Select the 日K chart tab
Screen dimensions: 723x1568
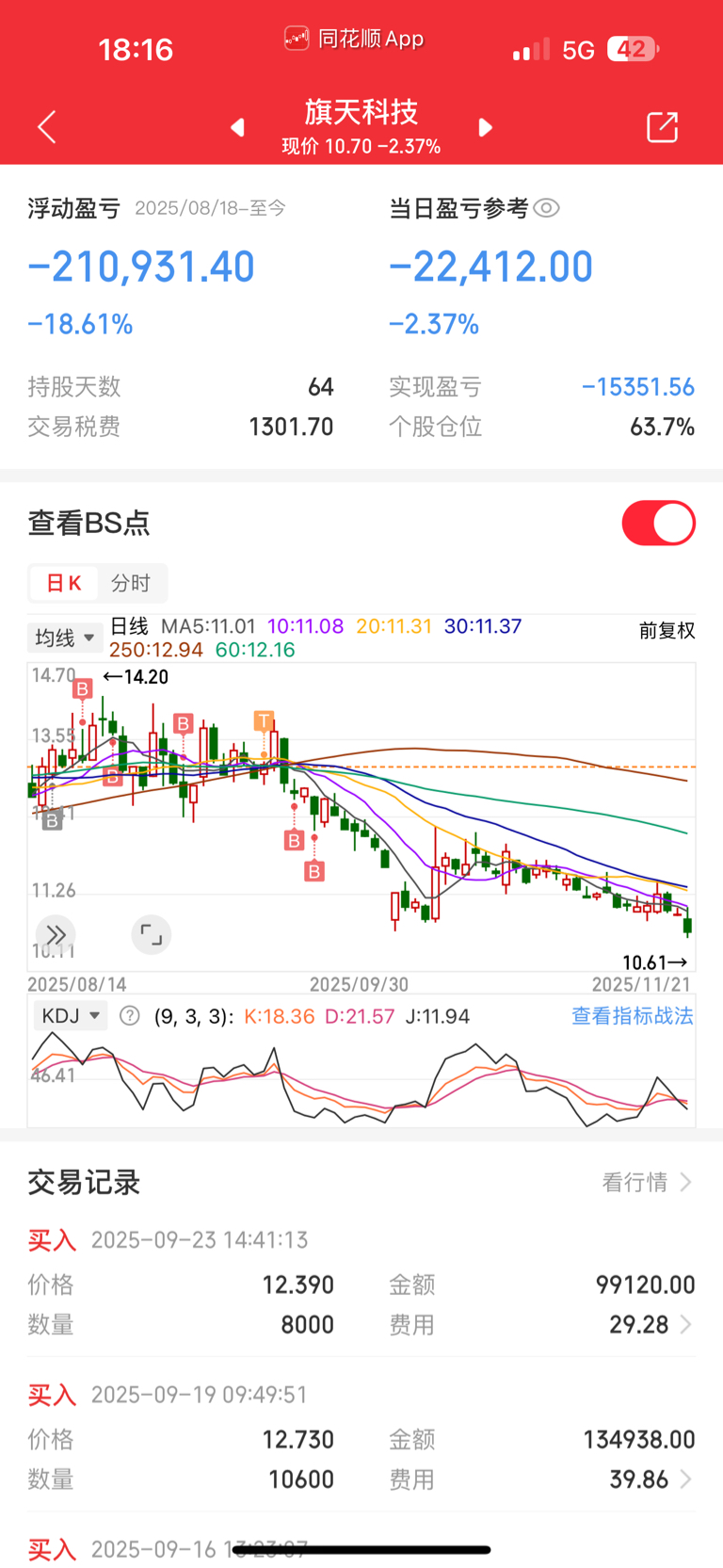click(64, 583)
